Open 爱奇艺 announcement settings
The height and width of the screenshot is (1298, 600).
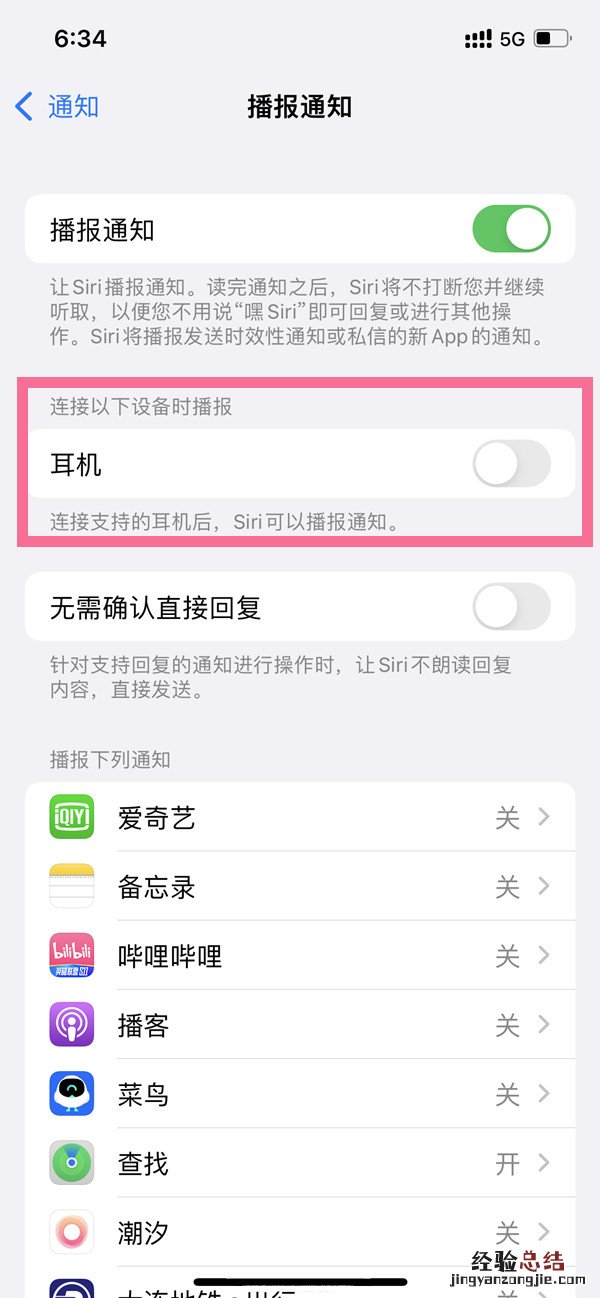tap(300, 818)
